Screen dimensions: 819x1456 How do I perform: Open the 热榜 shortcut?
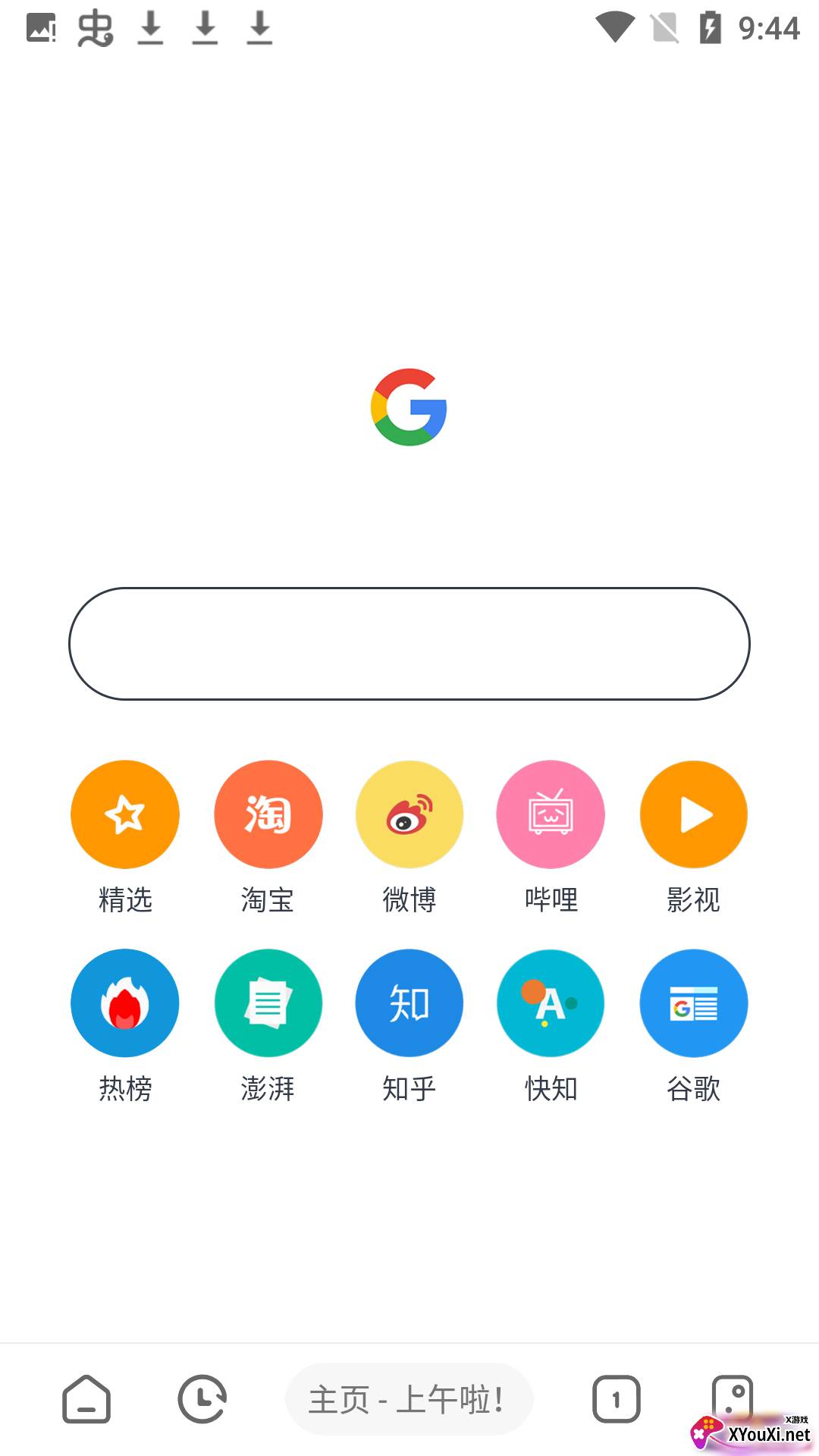click(x=125, y=1003)
